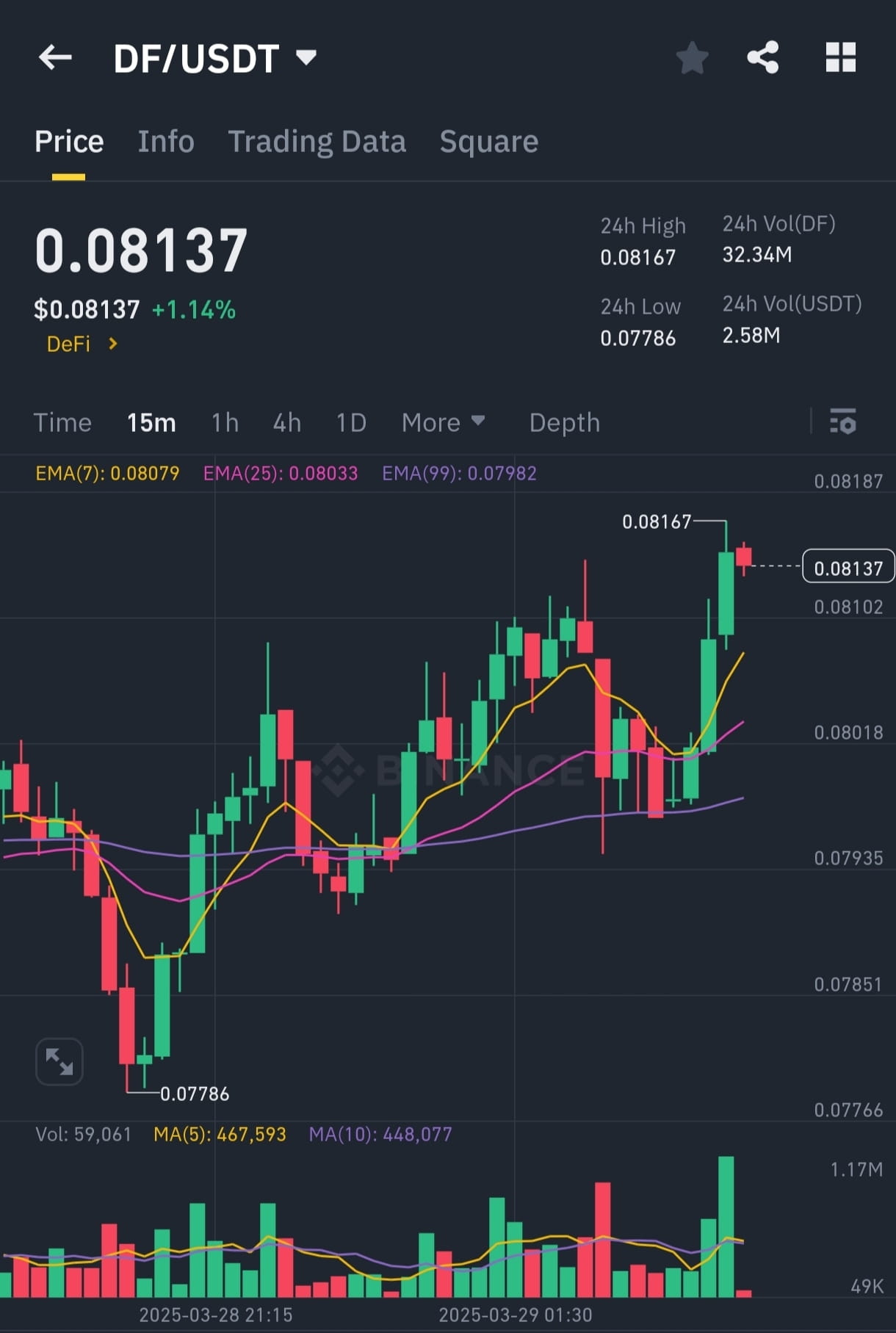Tap the back arrow to exit chart
Viewport: 896px width, 1333px height.
pyautogui.click(x=55, y=57)
